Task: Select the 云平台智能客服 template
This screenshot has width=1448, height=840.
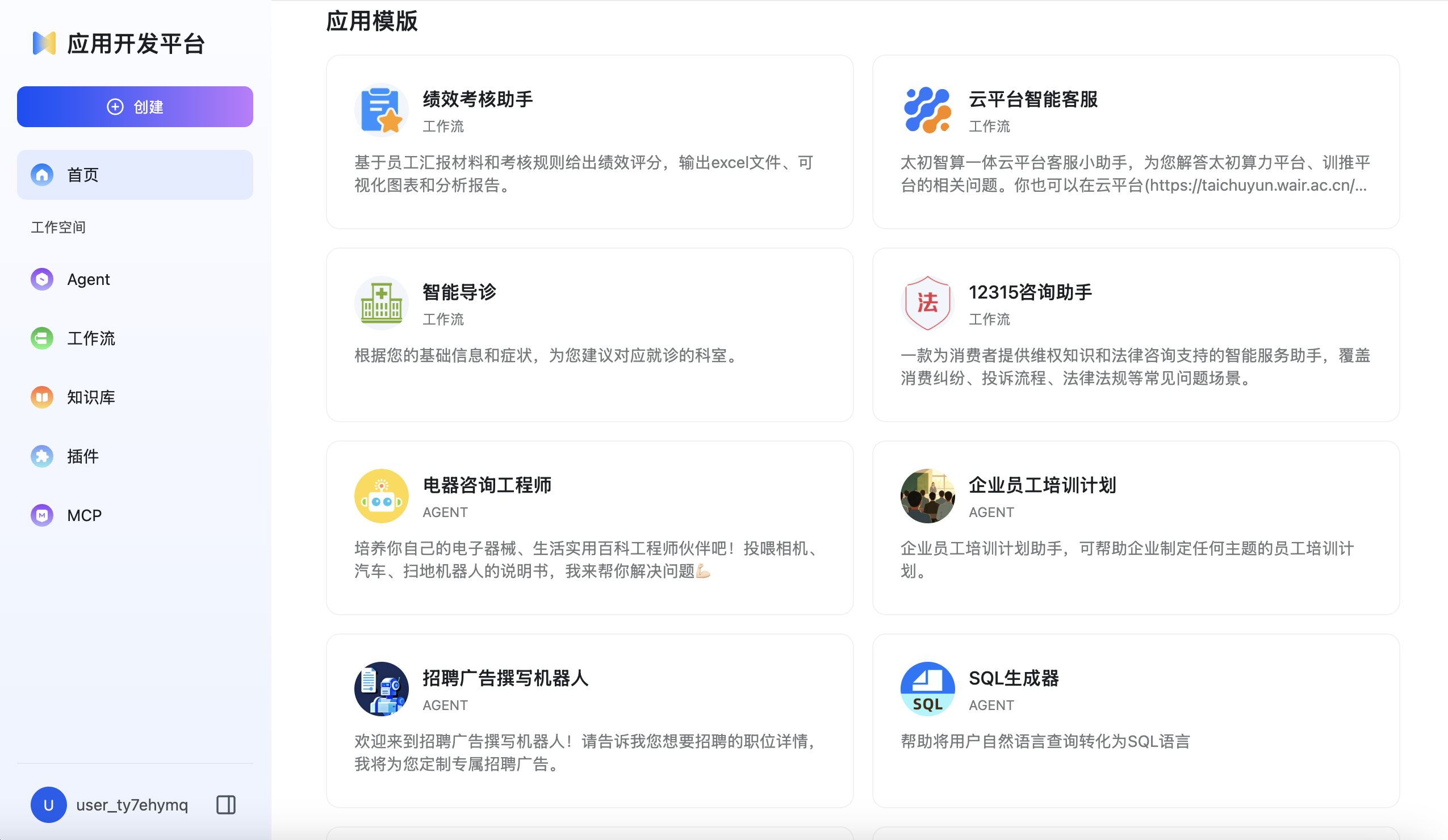Action: coord(1136,142)
